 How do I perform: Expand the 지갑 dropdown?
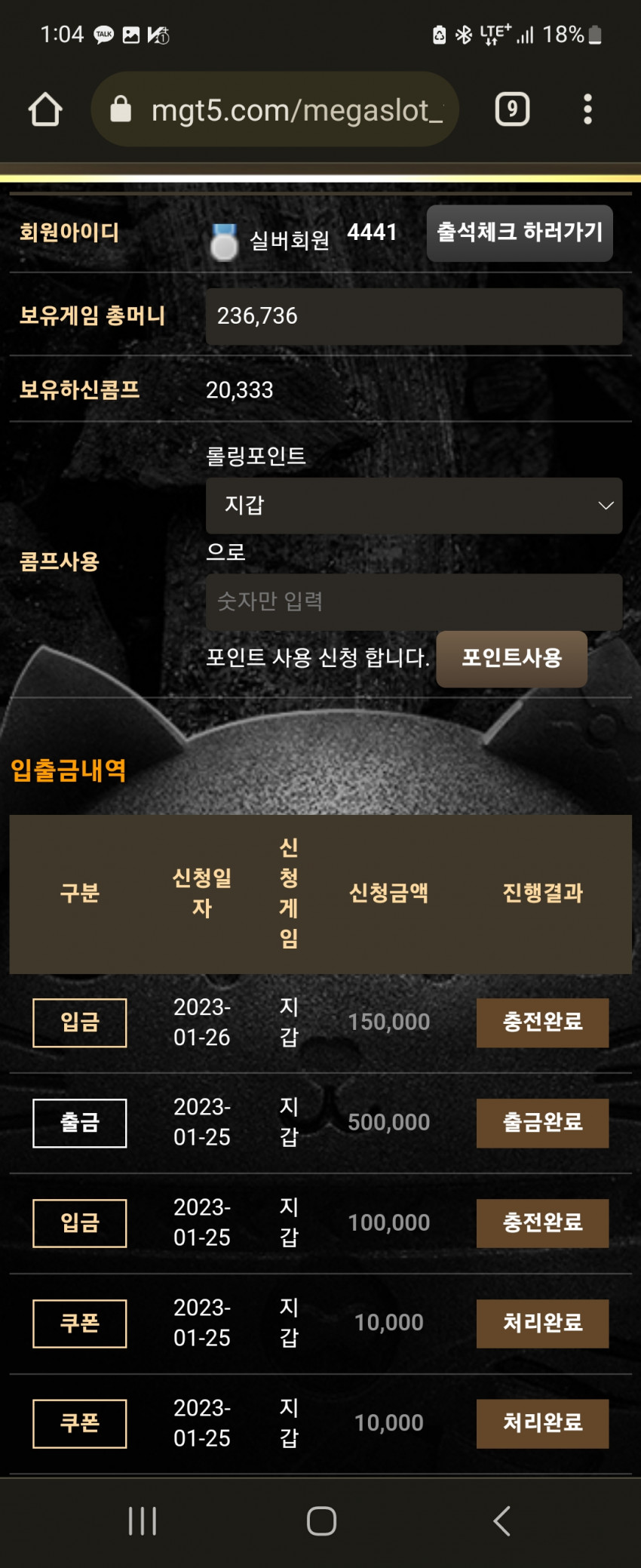point(413,506)
